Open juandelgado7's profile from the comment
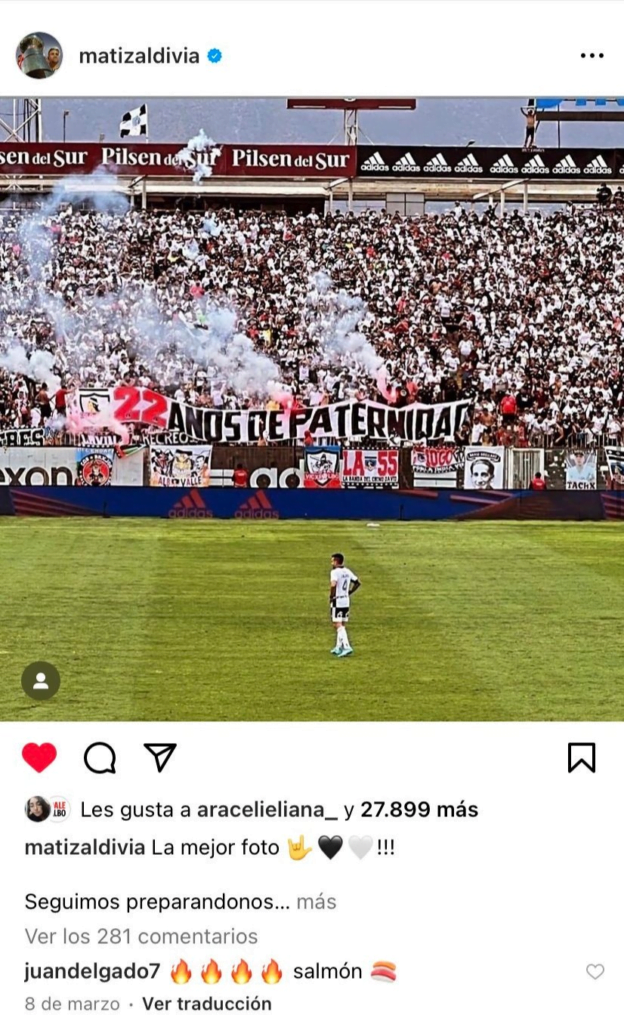 click(92, 971)
